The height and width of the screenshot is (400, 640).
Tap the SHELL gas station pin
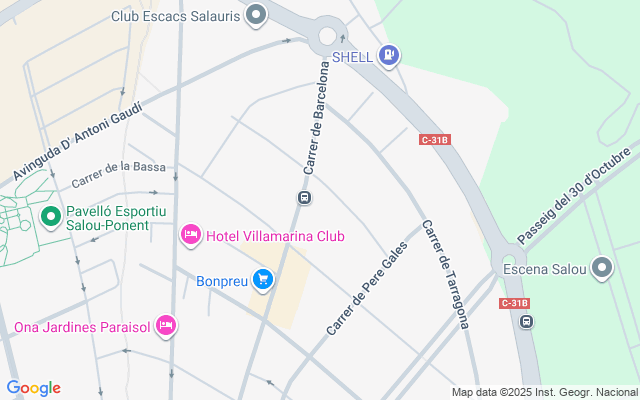389,56
